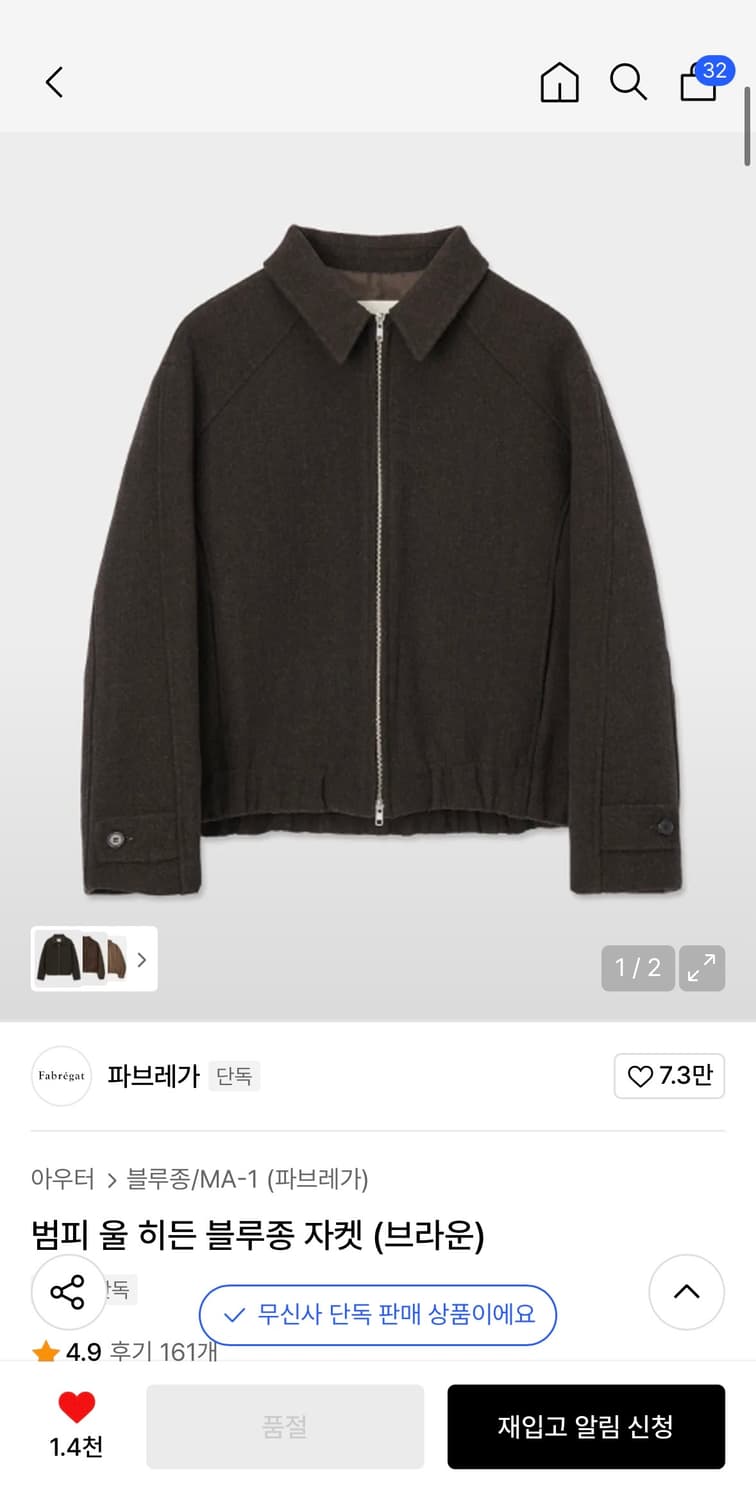Share this product
Image resolution: width=756 pixels, height=1500 pixels.
coord(68,1292)
